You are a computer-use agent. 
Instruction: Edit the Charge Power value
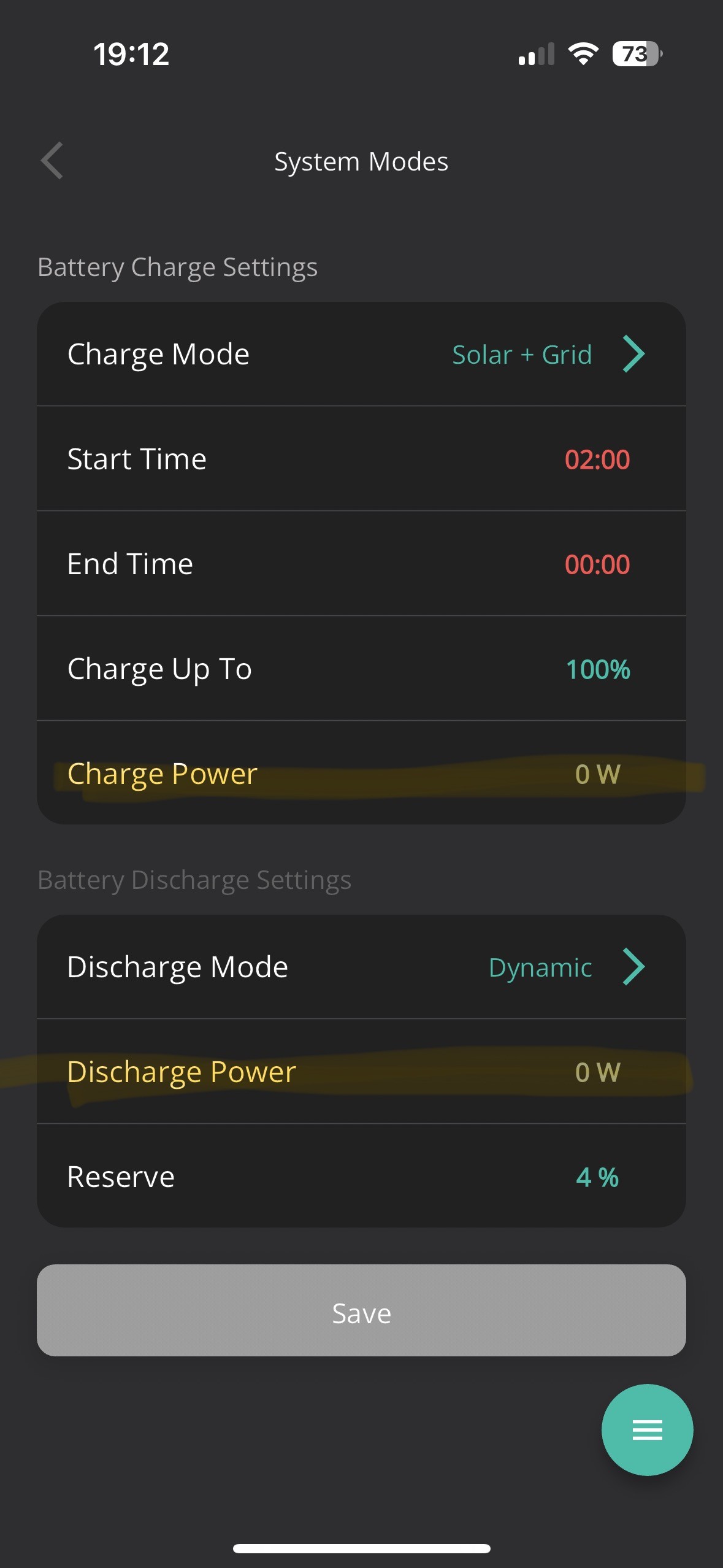pos(361,773)
